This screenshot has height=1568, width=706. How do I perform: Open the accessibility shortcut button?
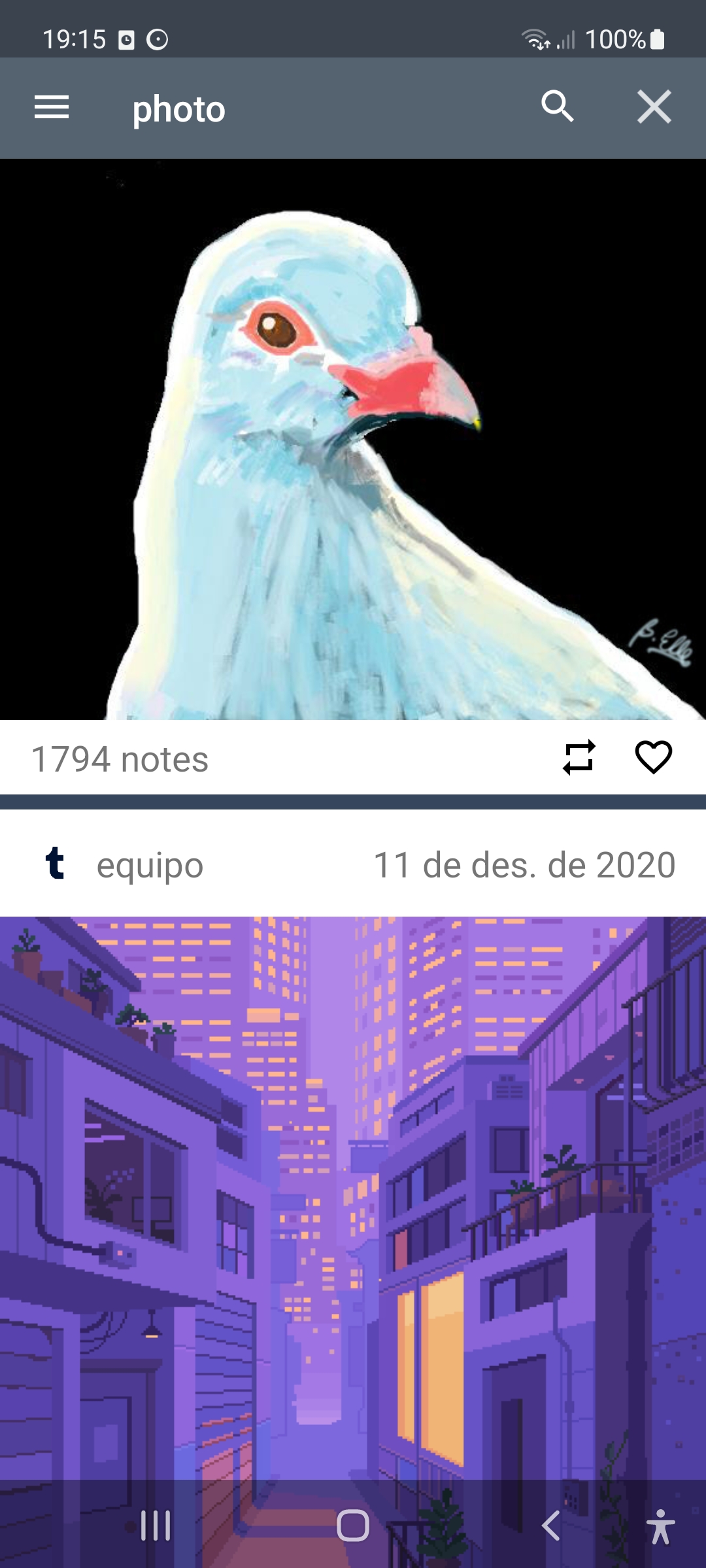(x=660, y=1526)
